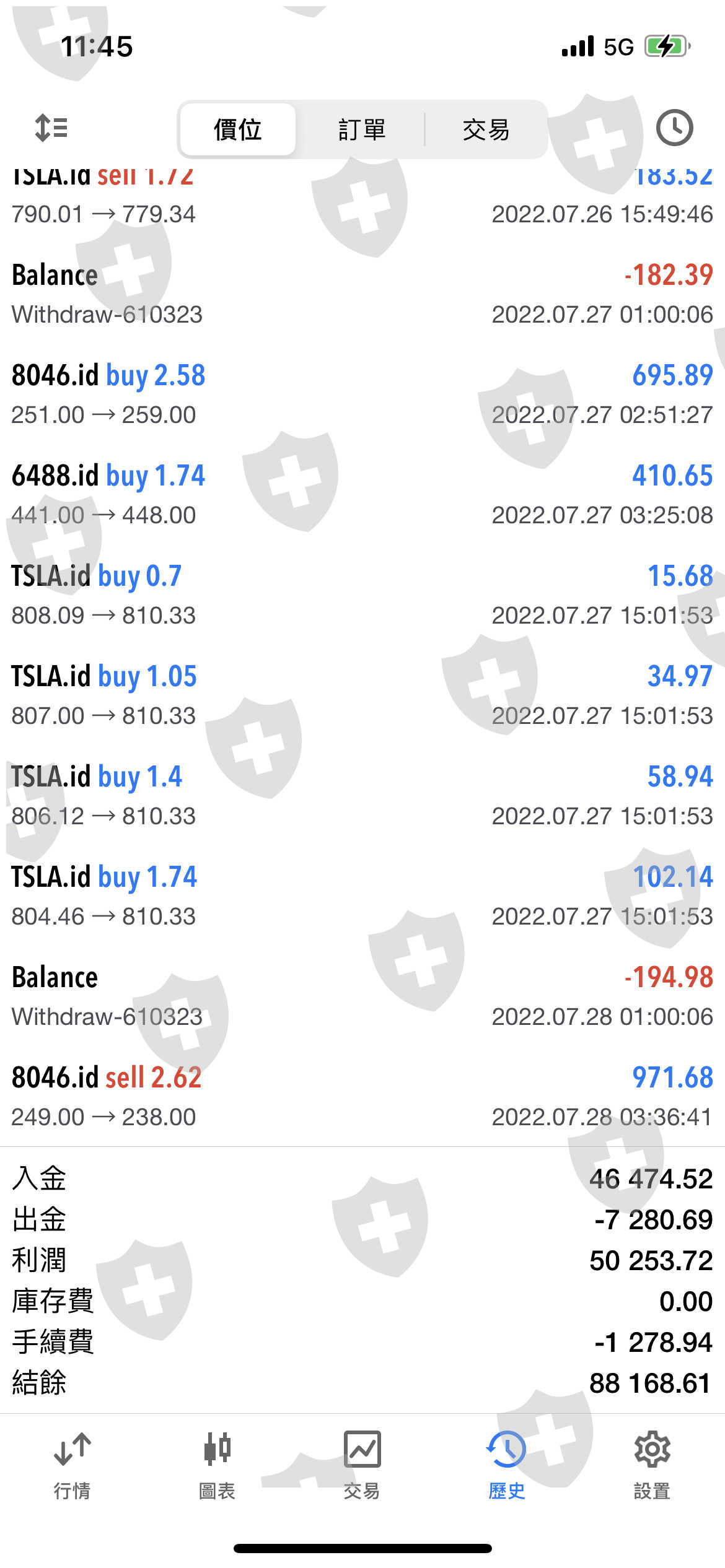The height and width of the screenshot is (1568, 725).
Task: View the TSLA.id buy 0.7 trade
Action: 362,595
